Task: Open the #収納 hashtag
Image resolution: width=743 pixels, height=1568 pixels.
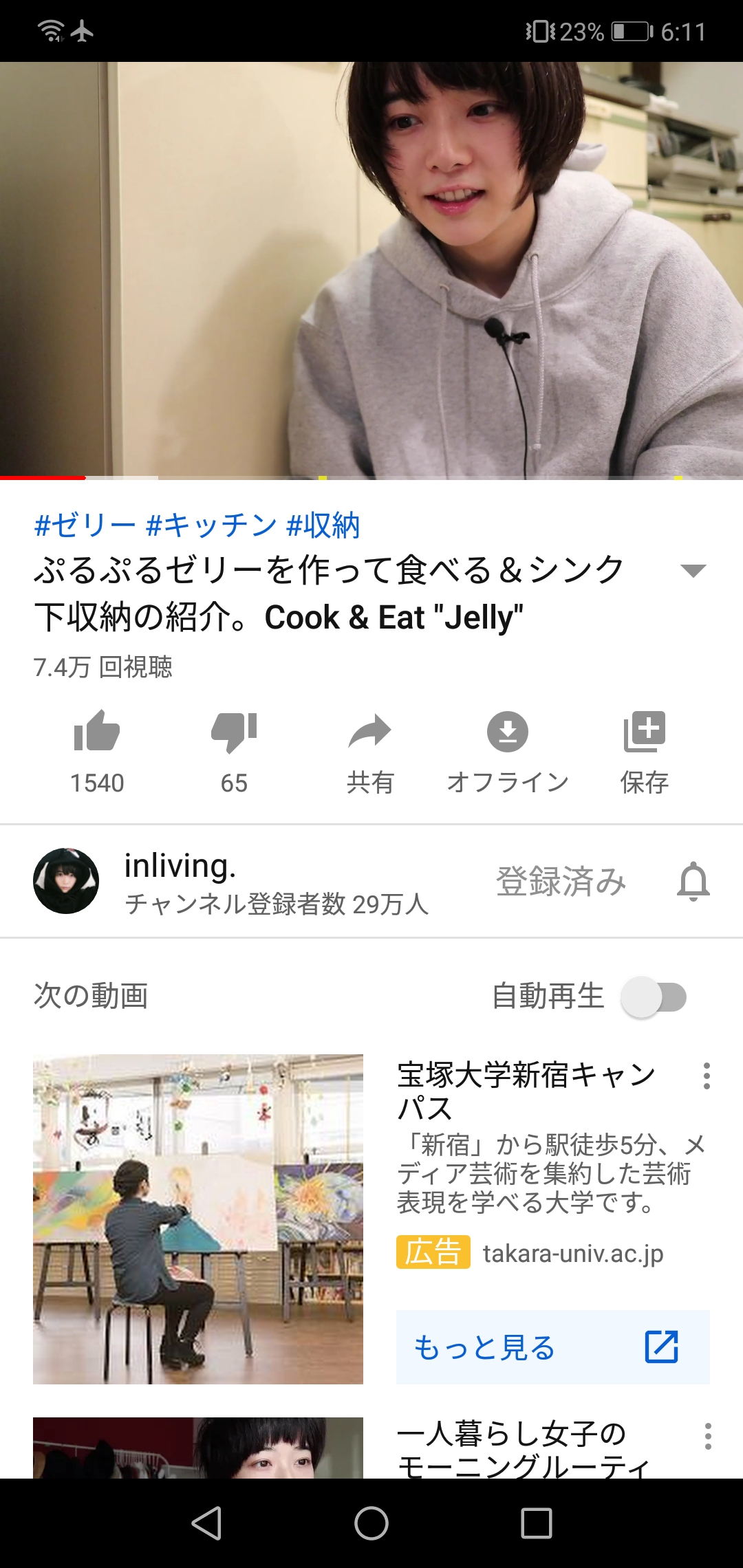Action: point(323,525)
